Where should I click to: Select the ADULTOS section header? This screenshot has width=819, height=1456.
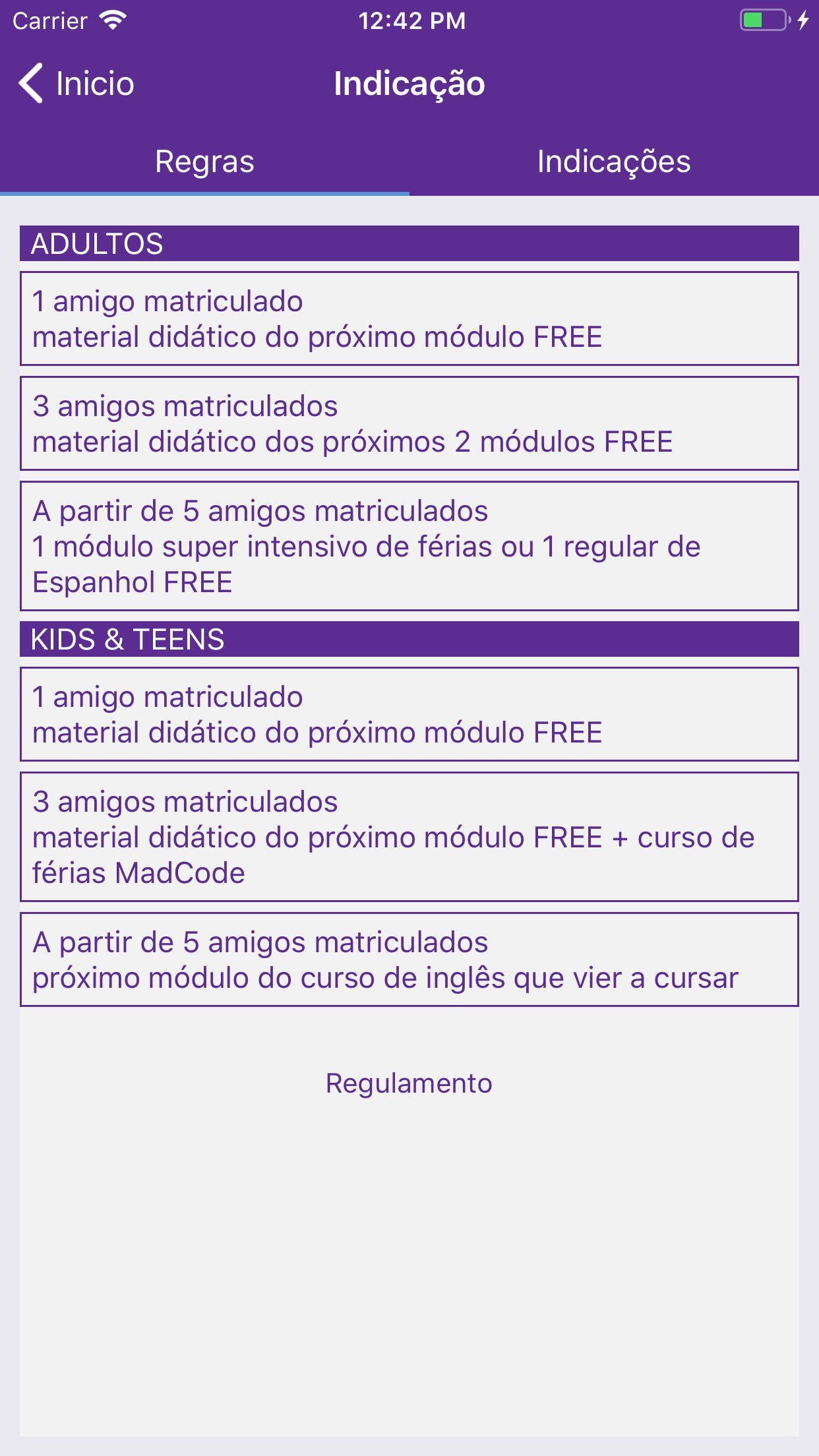[409, 244]
